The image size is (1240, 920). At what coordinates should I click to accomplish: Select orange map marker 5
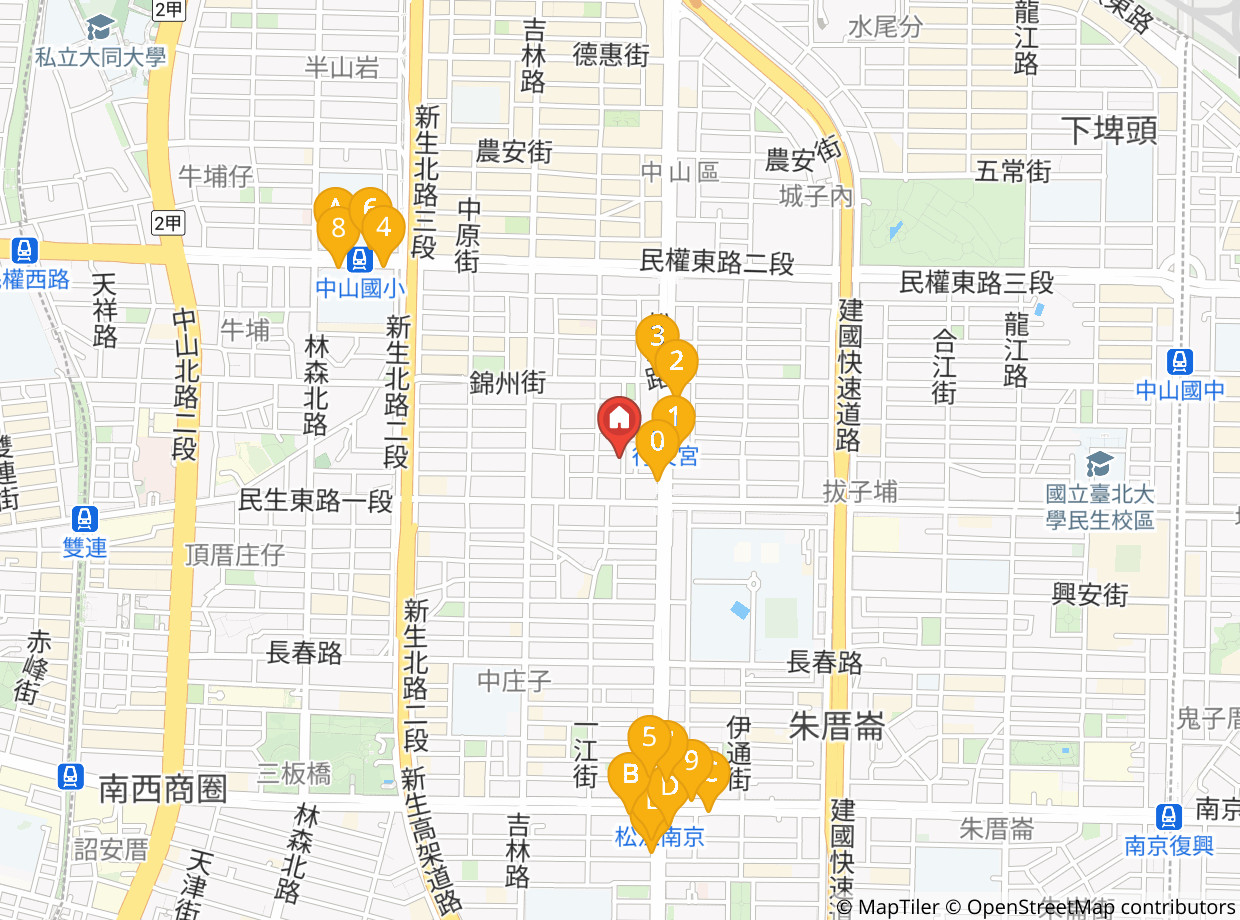pyautogui.click(x=649, y=739)
